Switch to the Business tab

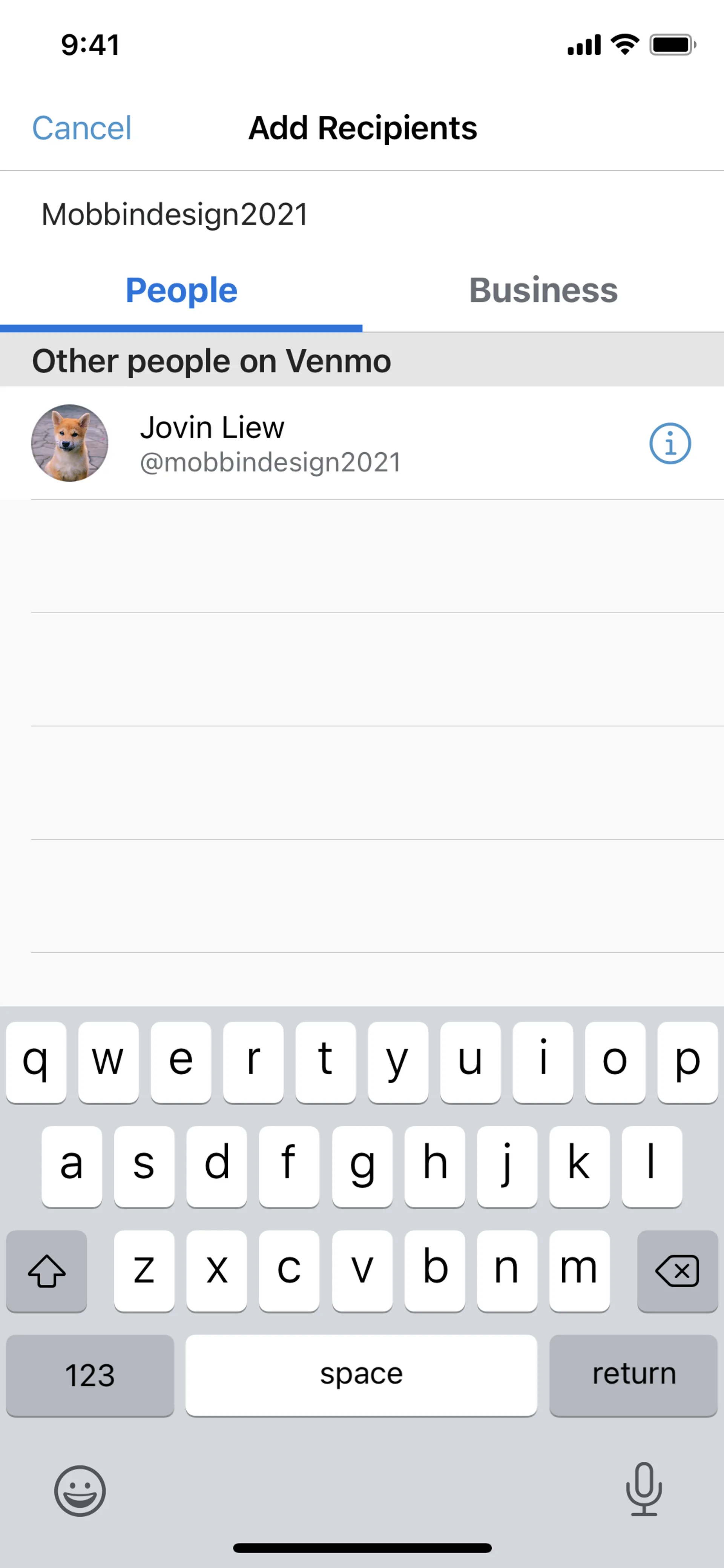[543, 290]
